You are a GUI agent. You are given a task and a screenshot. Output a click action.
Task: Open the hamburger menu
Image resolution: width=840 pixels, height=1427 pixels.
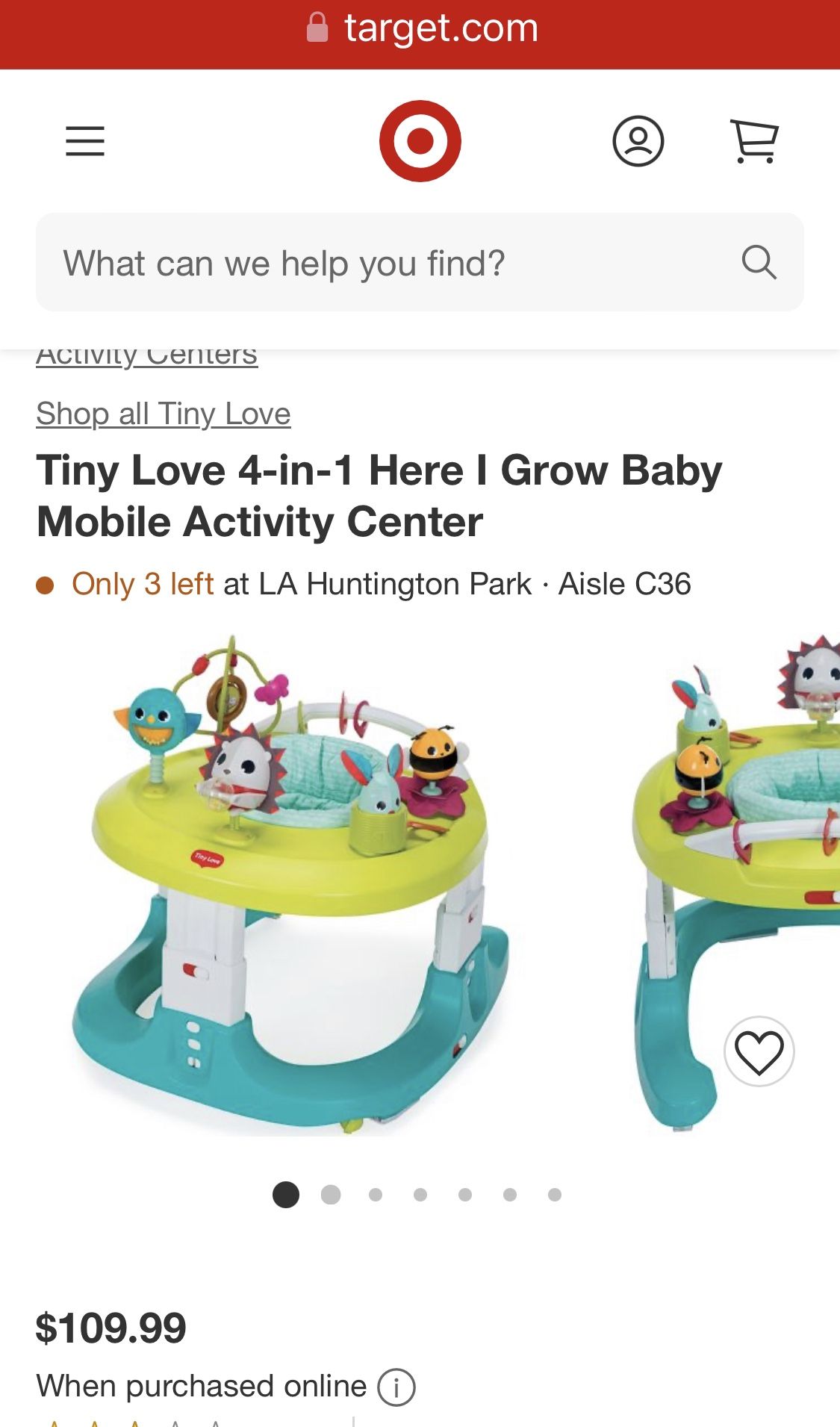coord(85,141)
